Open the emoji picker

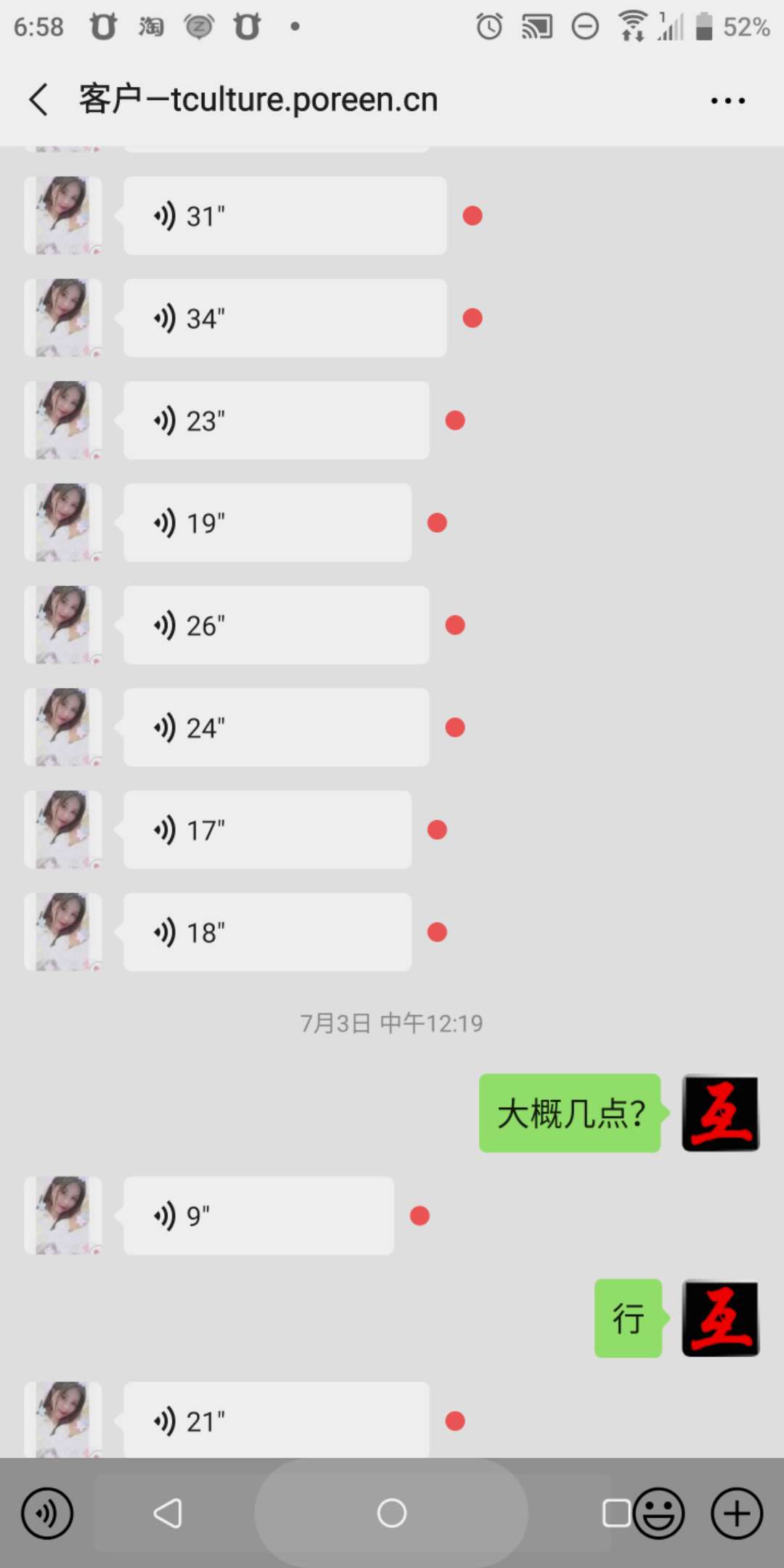coord(659,1514)
